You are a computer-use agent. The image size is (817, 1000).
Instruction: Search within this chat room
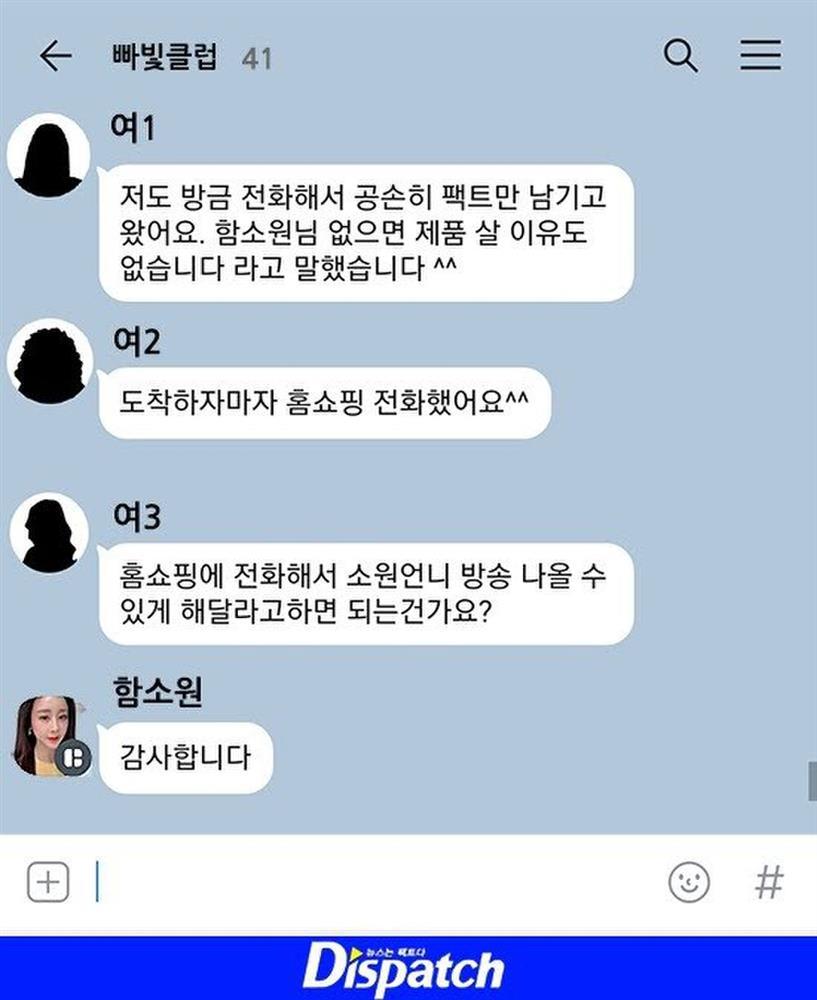click(x=681, y=56)
